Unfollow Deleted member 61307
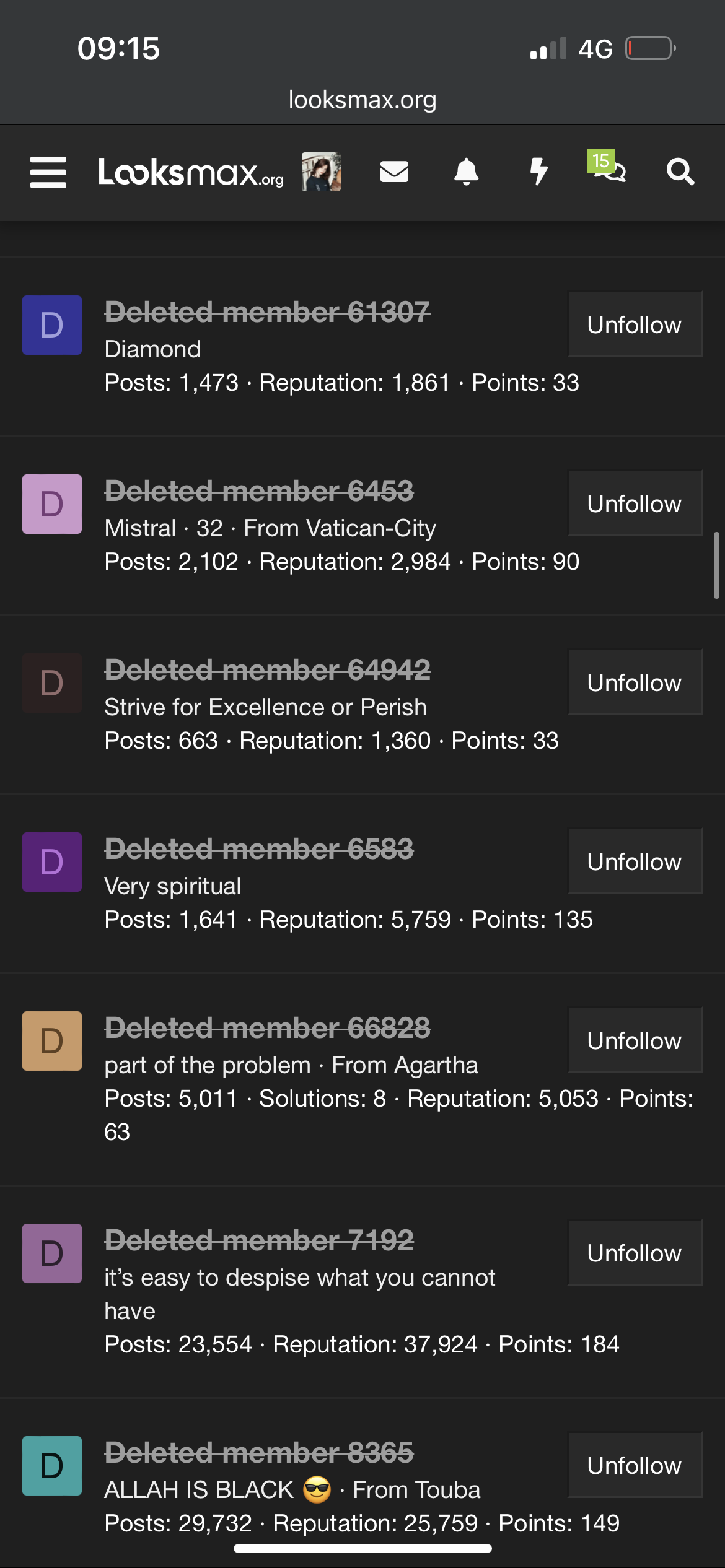 coord(634,324)
